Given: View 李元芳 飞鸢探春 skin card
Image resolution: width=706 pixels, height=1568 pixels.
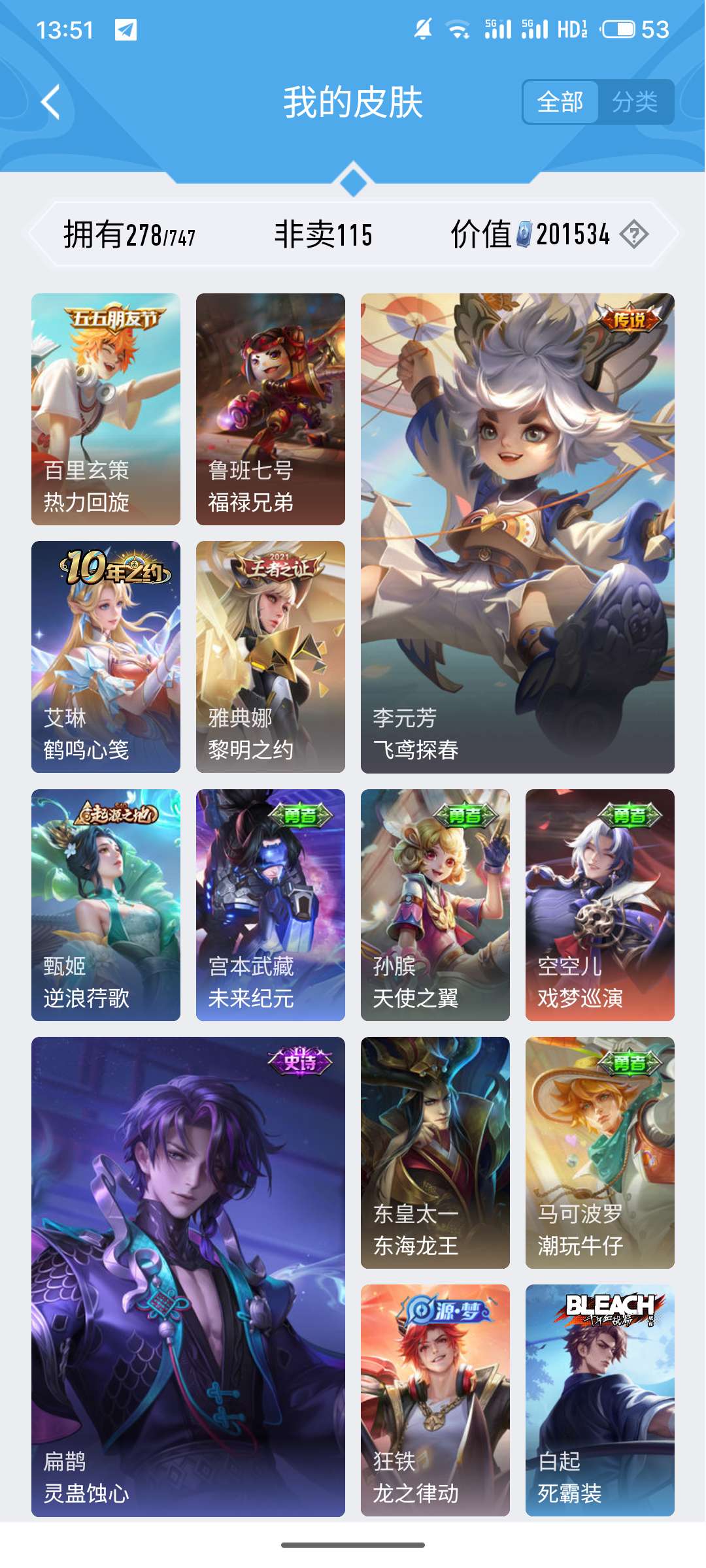Looking at the screenshot, I should point(518,533).
